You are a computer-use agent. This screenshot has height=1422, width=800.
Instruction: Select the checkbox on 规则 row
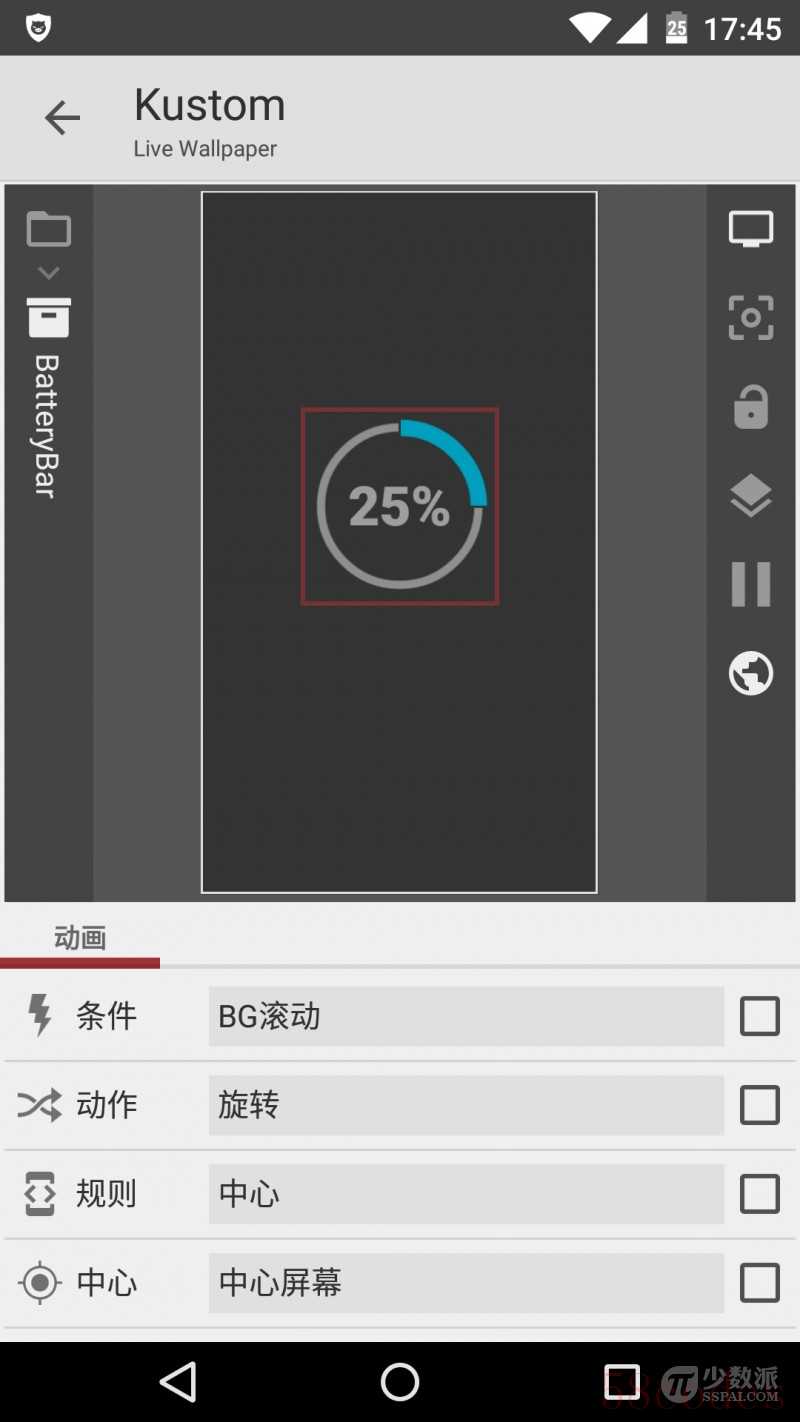[x=760, y=1194]
